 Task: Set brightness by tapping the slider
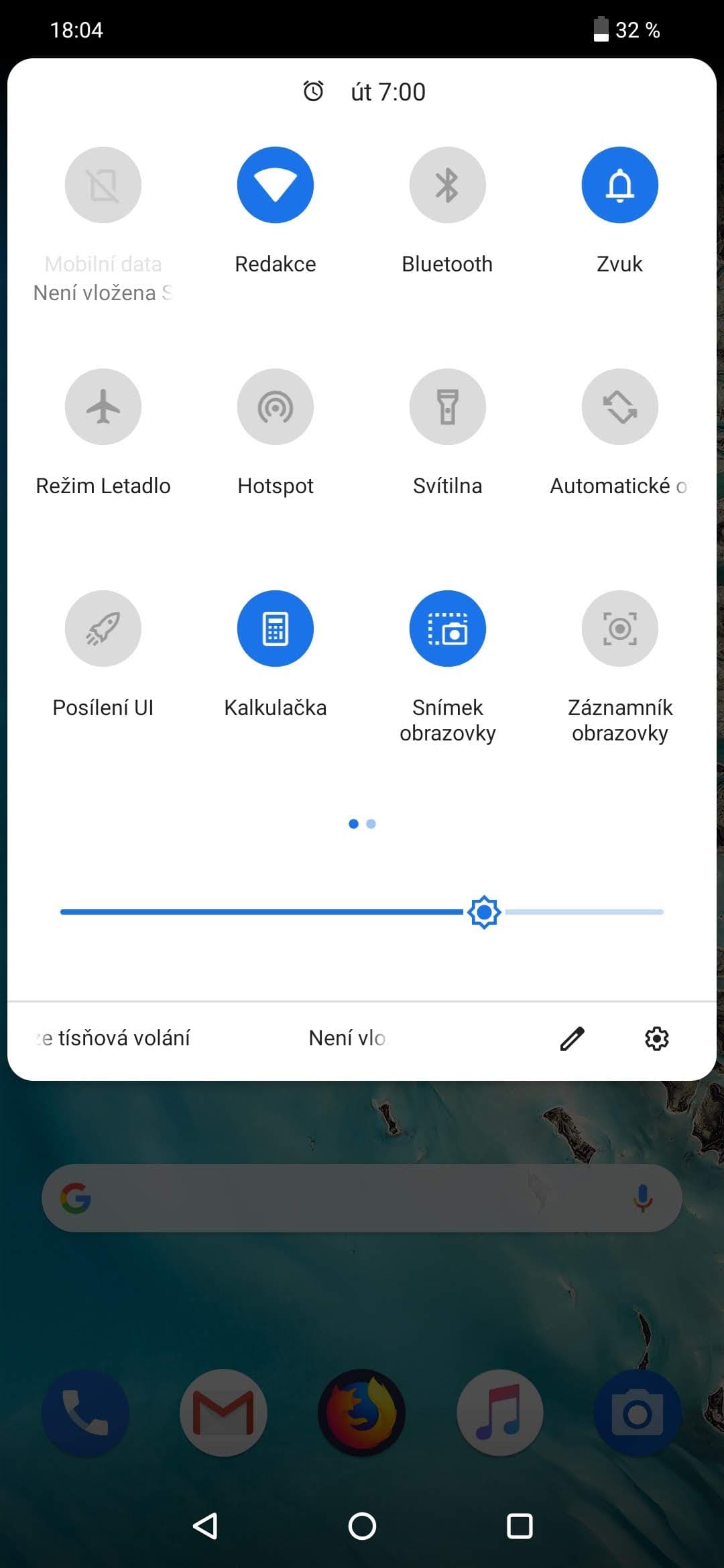click(x=362, y=912)
